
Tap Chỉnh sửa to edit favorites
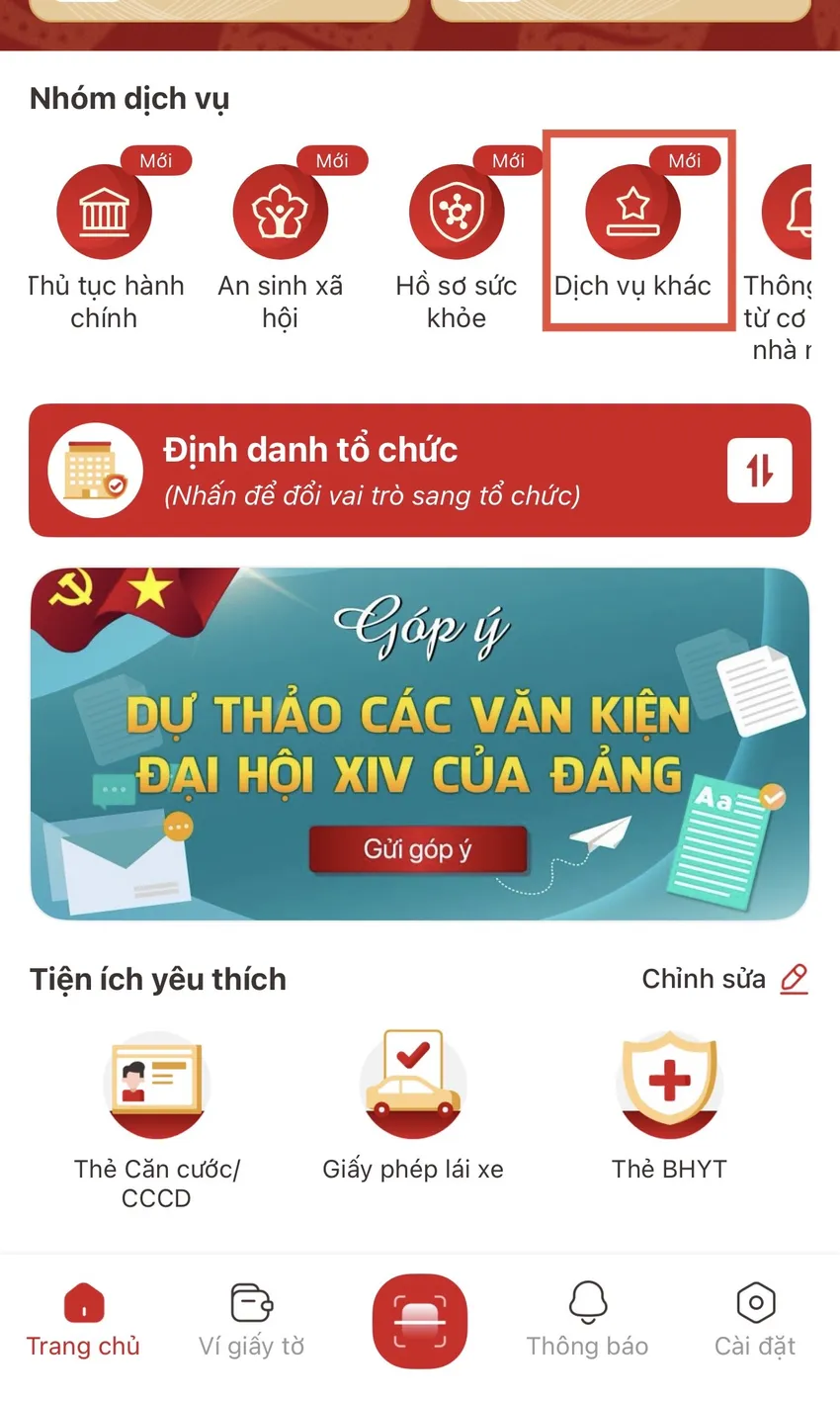coord(724,979)
